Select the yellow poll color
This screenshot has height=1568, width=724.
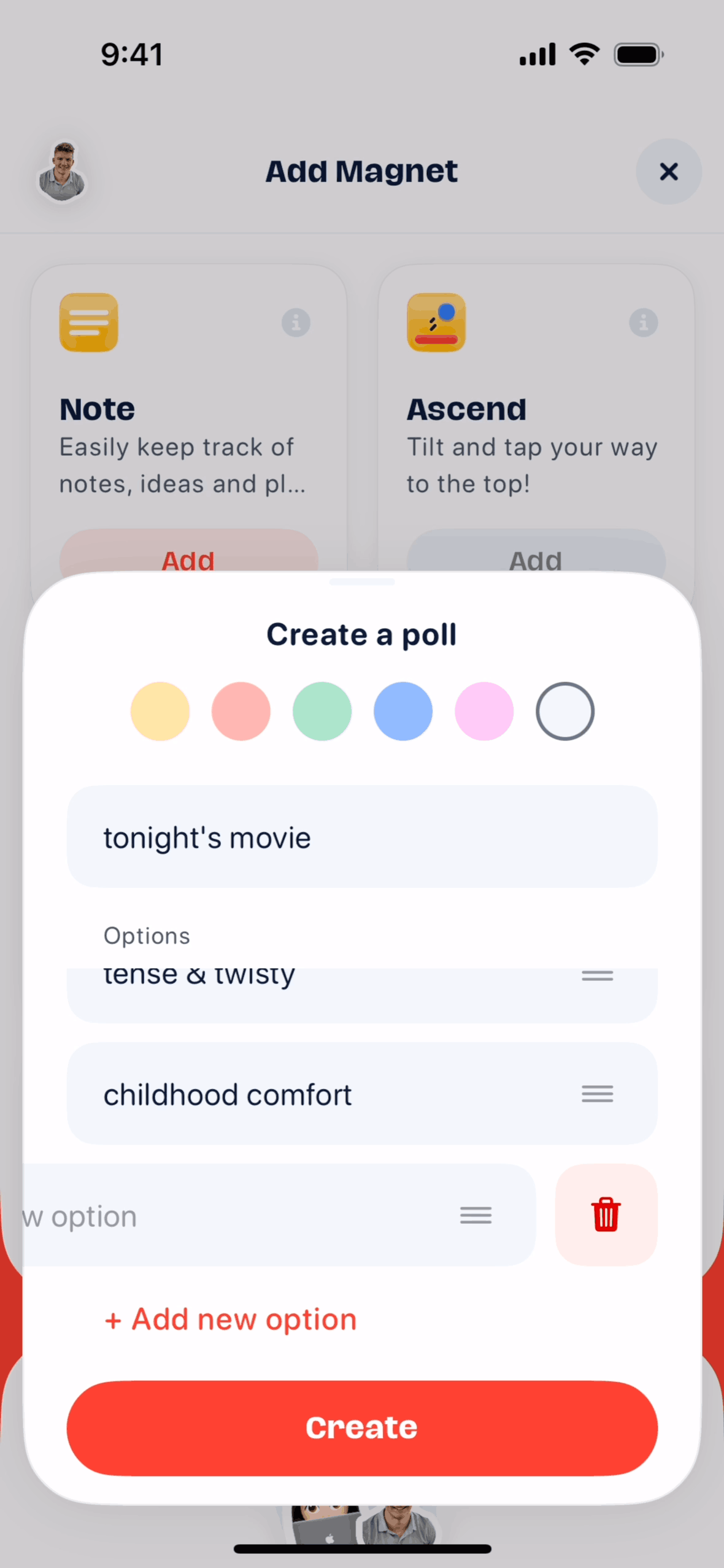click(x=160, y=712)
